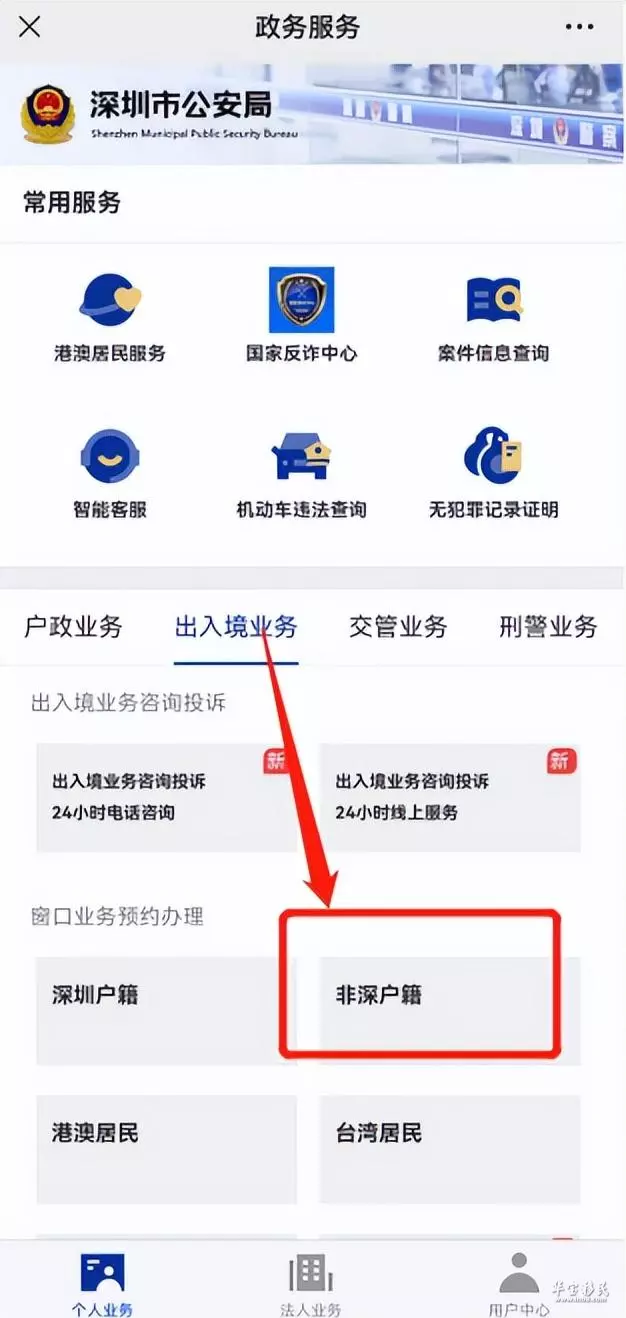The image size is (626, 1318).
Task: Open 机动车违法查询
Action: [x=301, y=474]
